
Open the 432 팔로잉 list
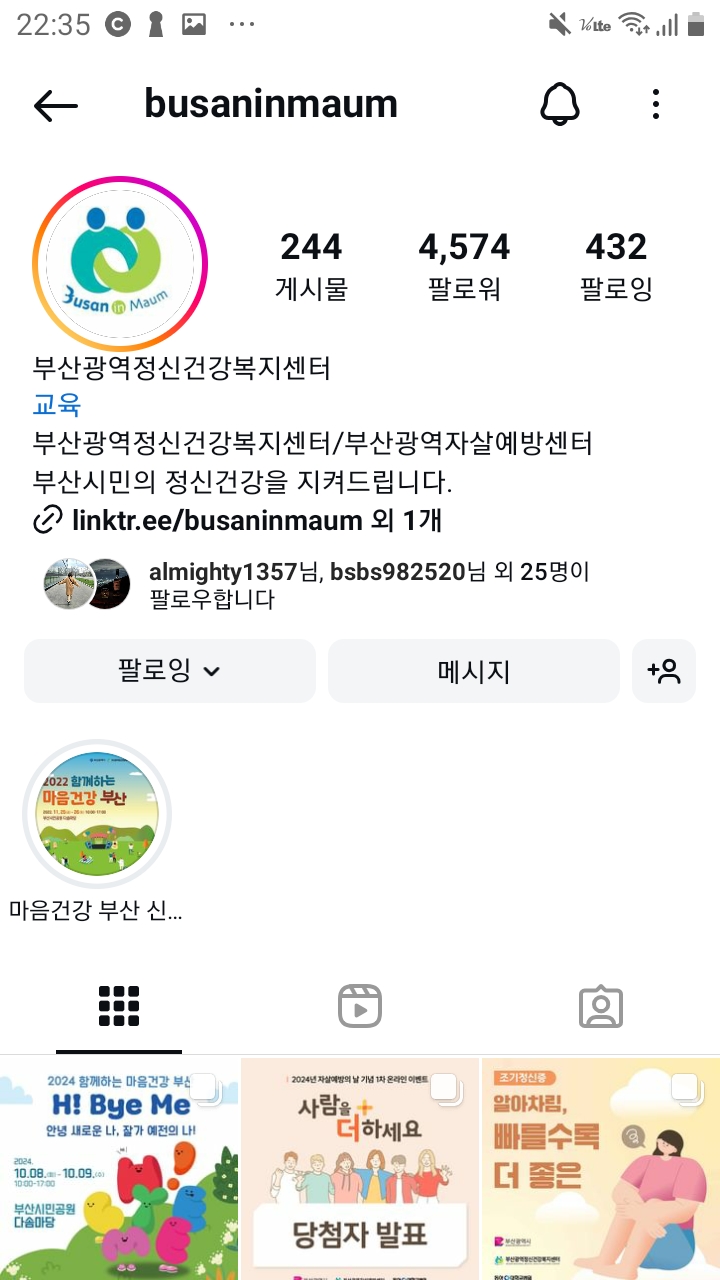point(616,266)
